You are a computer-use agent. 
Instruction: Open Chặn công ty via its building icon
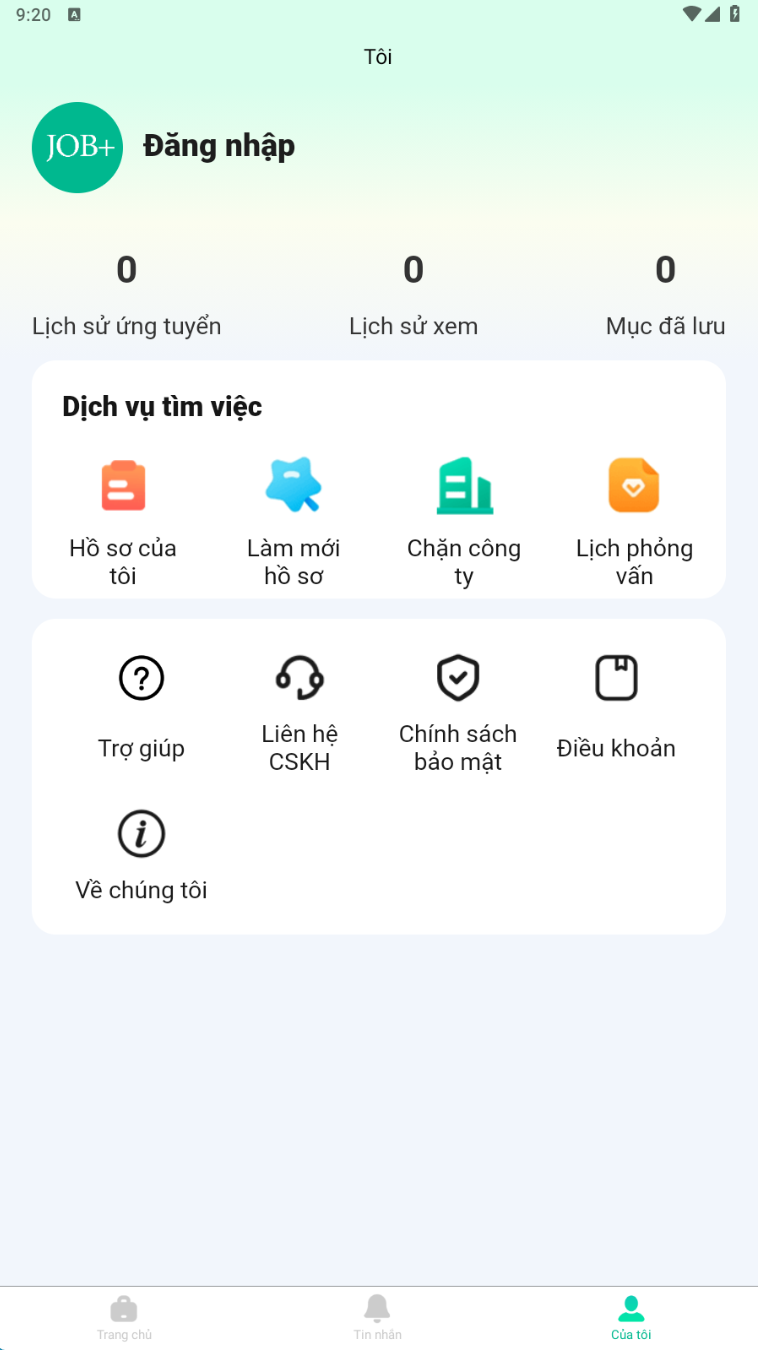coord(463,486)
